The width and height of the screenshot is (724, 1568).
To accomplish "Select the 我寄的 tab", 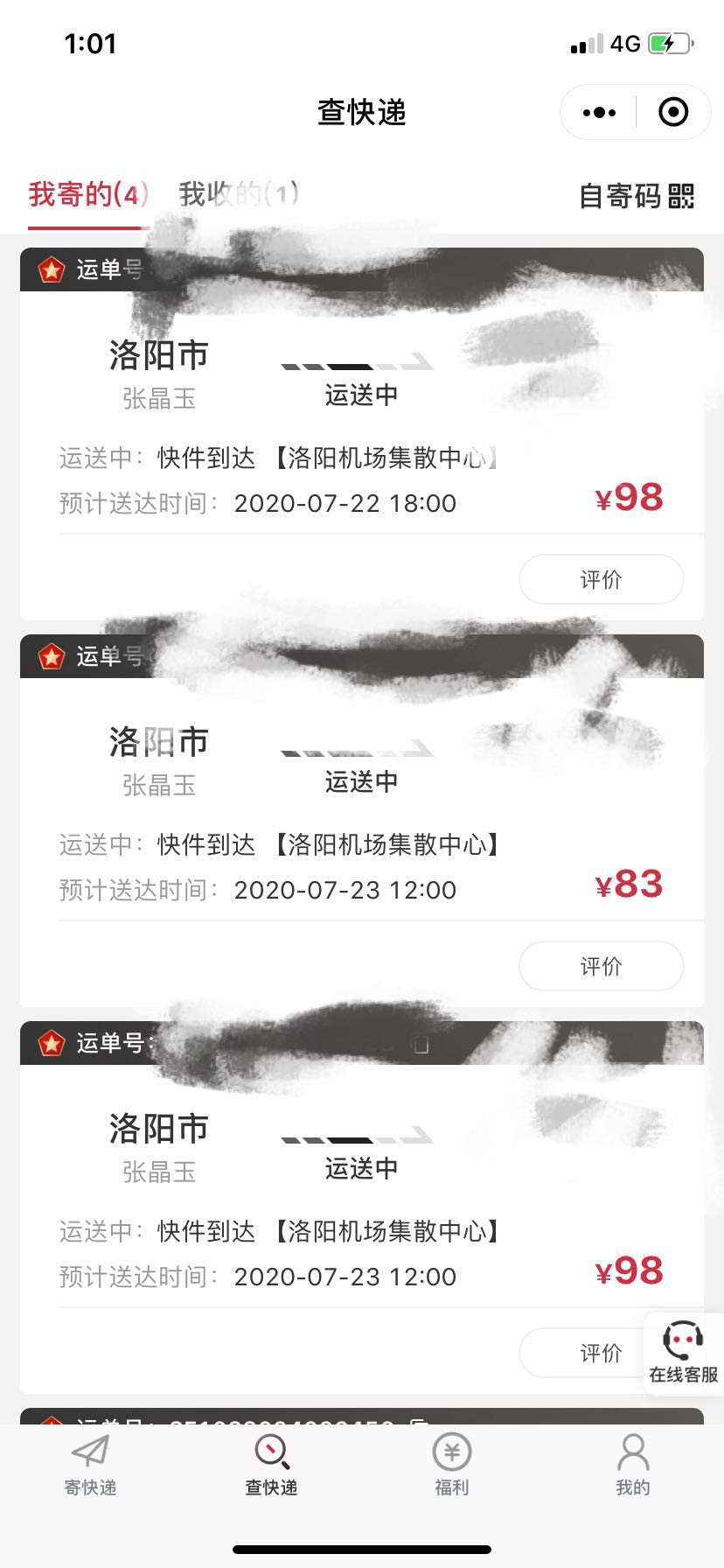I will coord(88,194).
